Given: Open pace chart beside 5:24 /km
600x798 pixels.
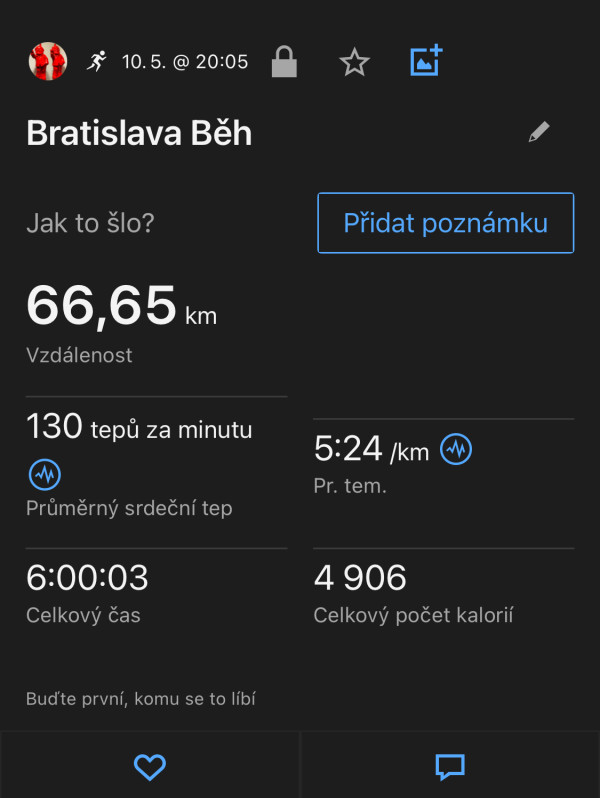Looking at the screenshot, I should point(456,450).
